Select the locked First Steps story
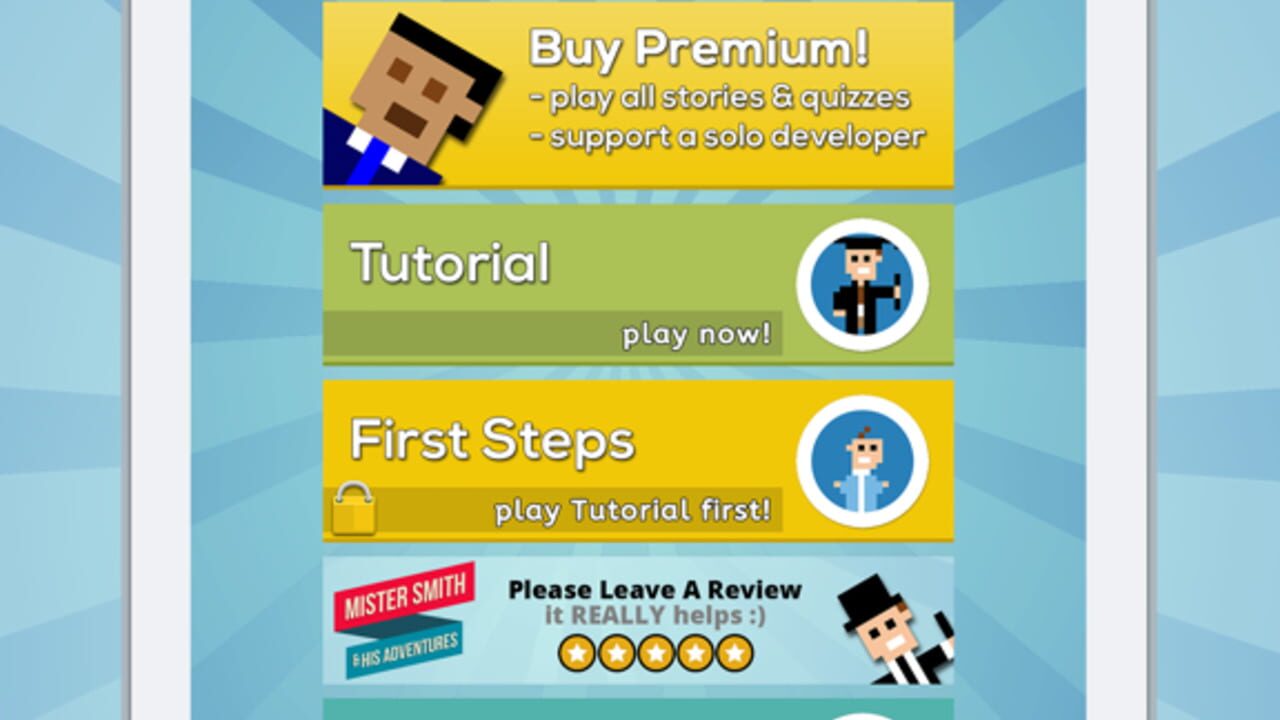The height and width of the screenshot is (720, 1280). coord(638,461)
